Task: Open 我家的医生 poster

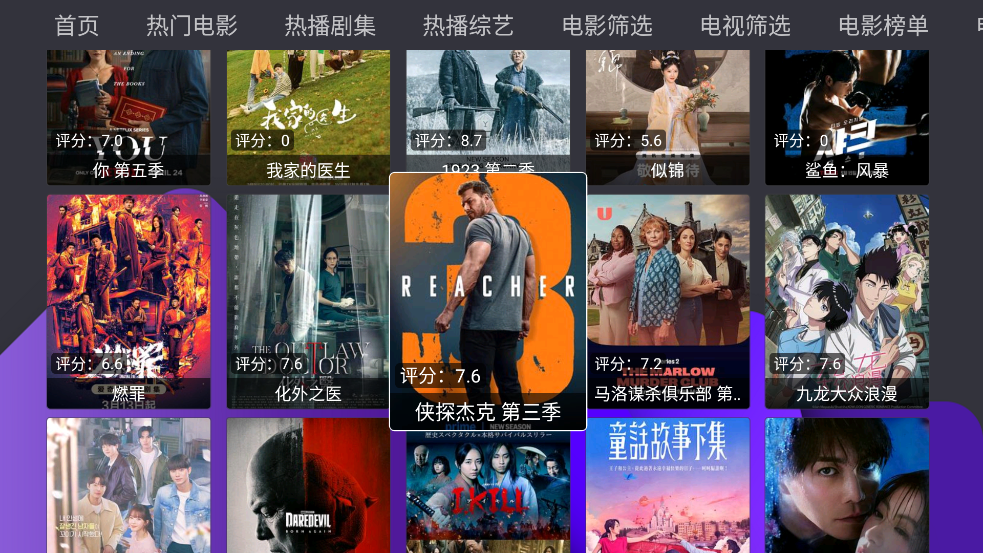Action: click(x=308, y=115)
